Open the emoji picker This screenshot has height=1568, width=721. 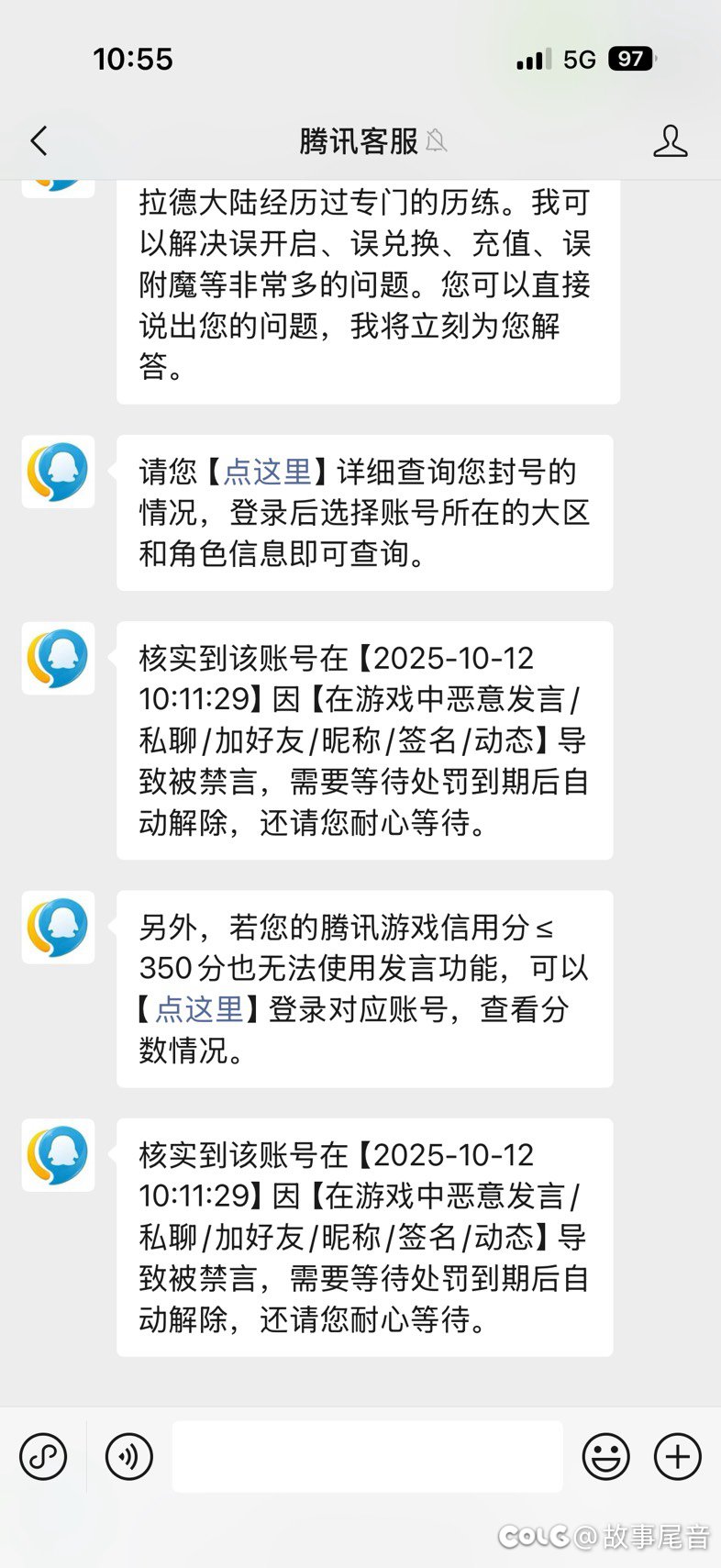606,1456
